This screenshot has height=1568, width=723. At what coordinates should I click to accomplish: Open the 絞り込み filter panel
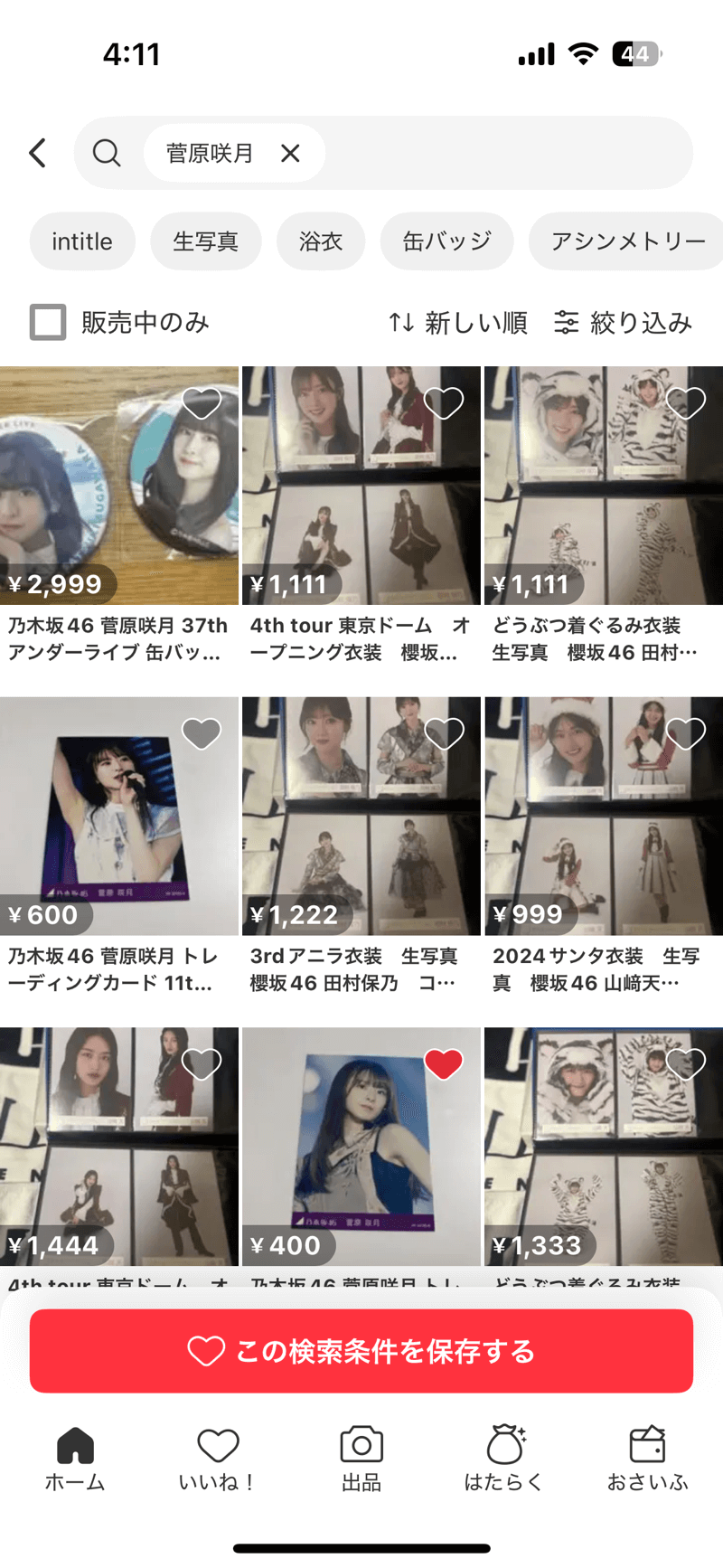(x=623, y=322)
